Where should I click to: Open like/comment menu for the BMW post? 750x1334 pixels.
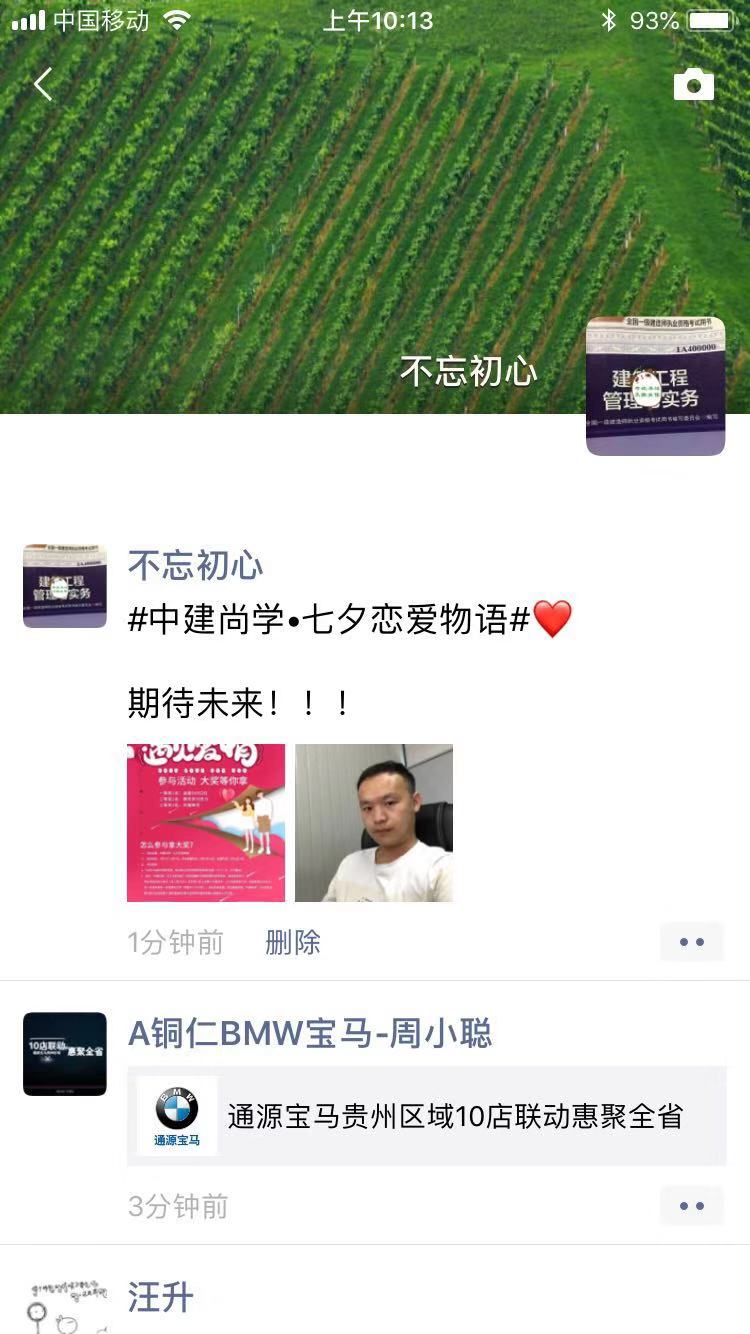tap(692, 1206)
